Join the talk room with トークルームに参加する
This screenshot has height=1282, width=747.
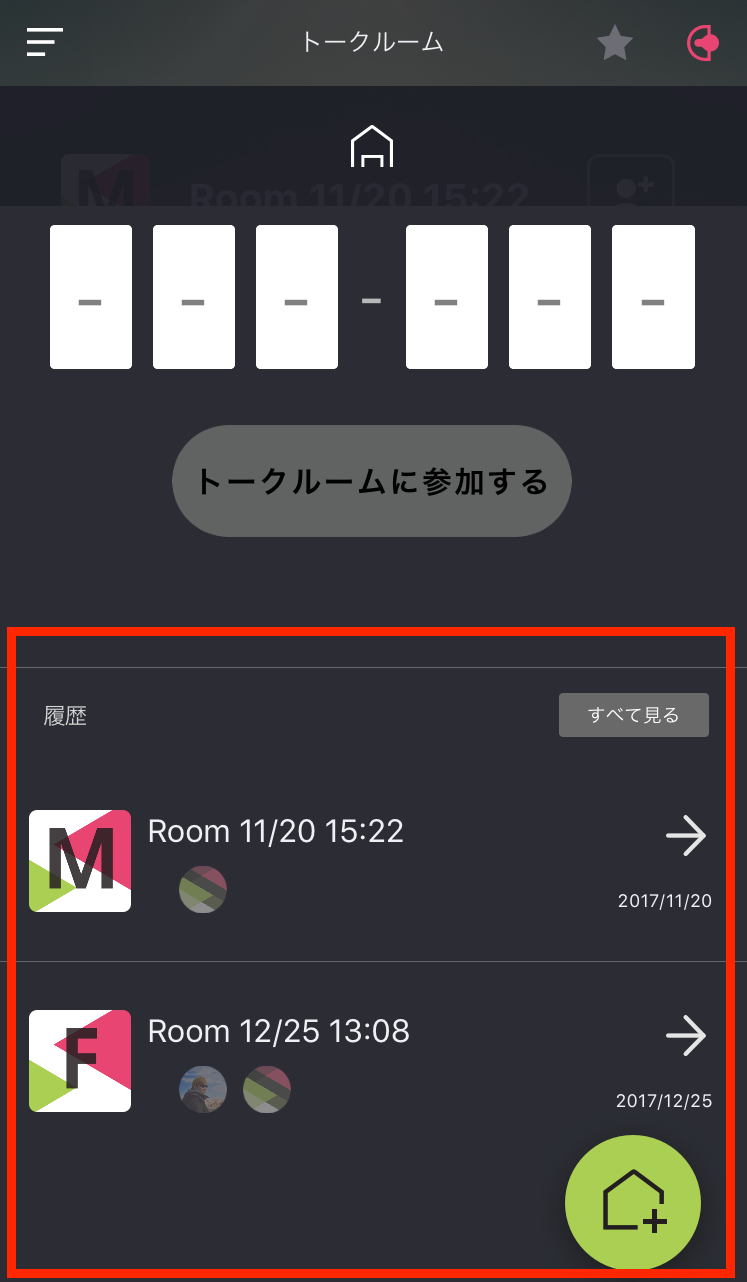(x=372, y=481)
